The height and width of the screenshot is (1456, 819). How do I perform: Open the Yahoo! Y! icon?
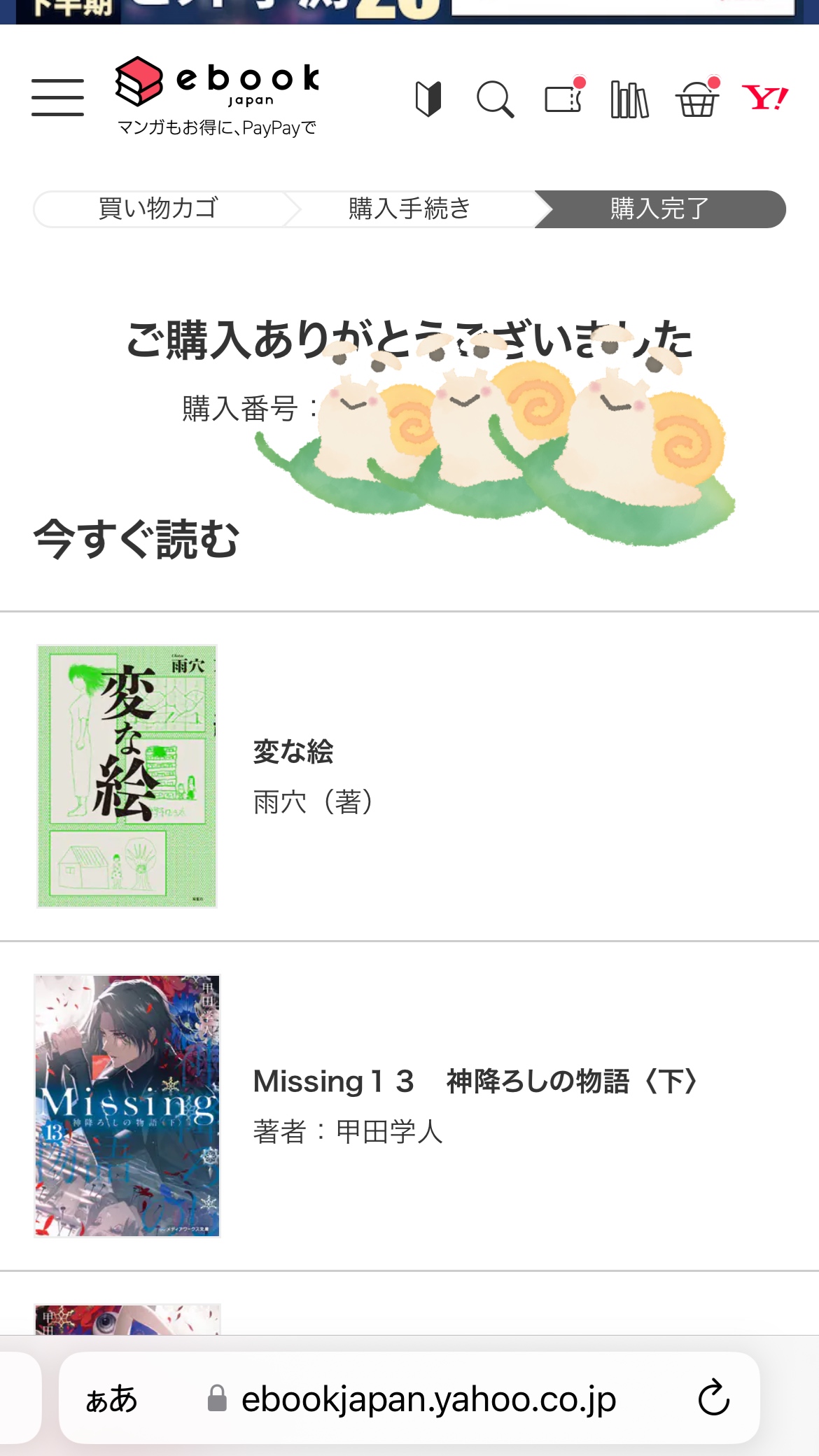click(x=764, y=97)
